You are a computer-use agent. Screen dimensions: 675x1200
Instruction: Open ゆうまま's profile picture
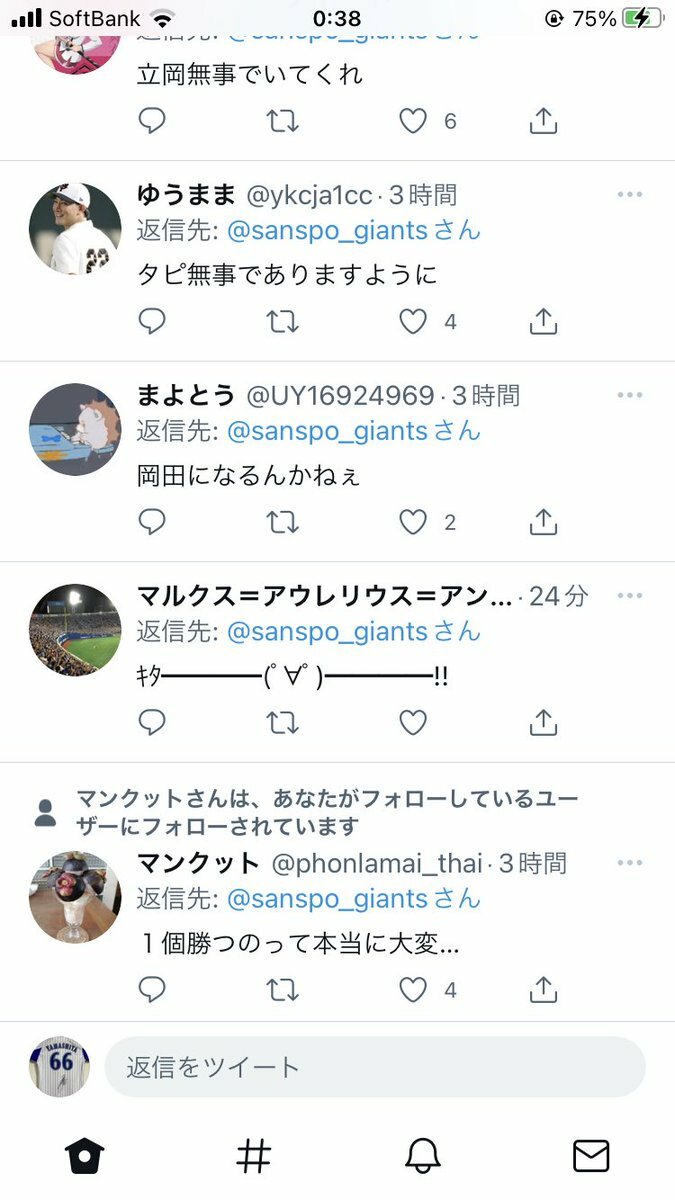tap(75, 228)
